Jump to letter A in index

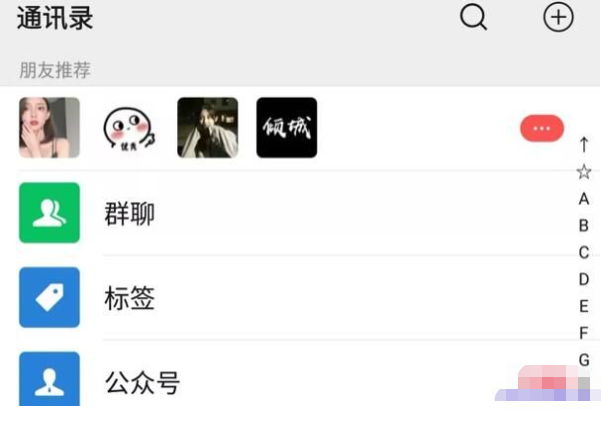coord(584,199)
